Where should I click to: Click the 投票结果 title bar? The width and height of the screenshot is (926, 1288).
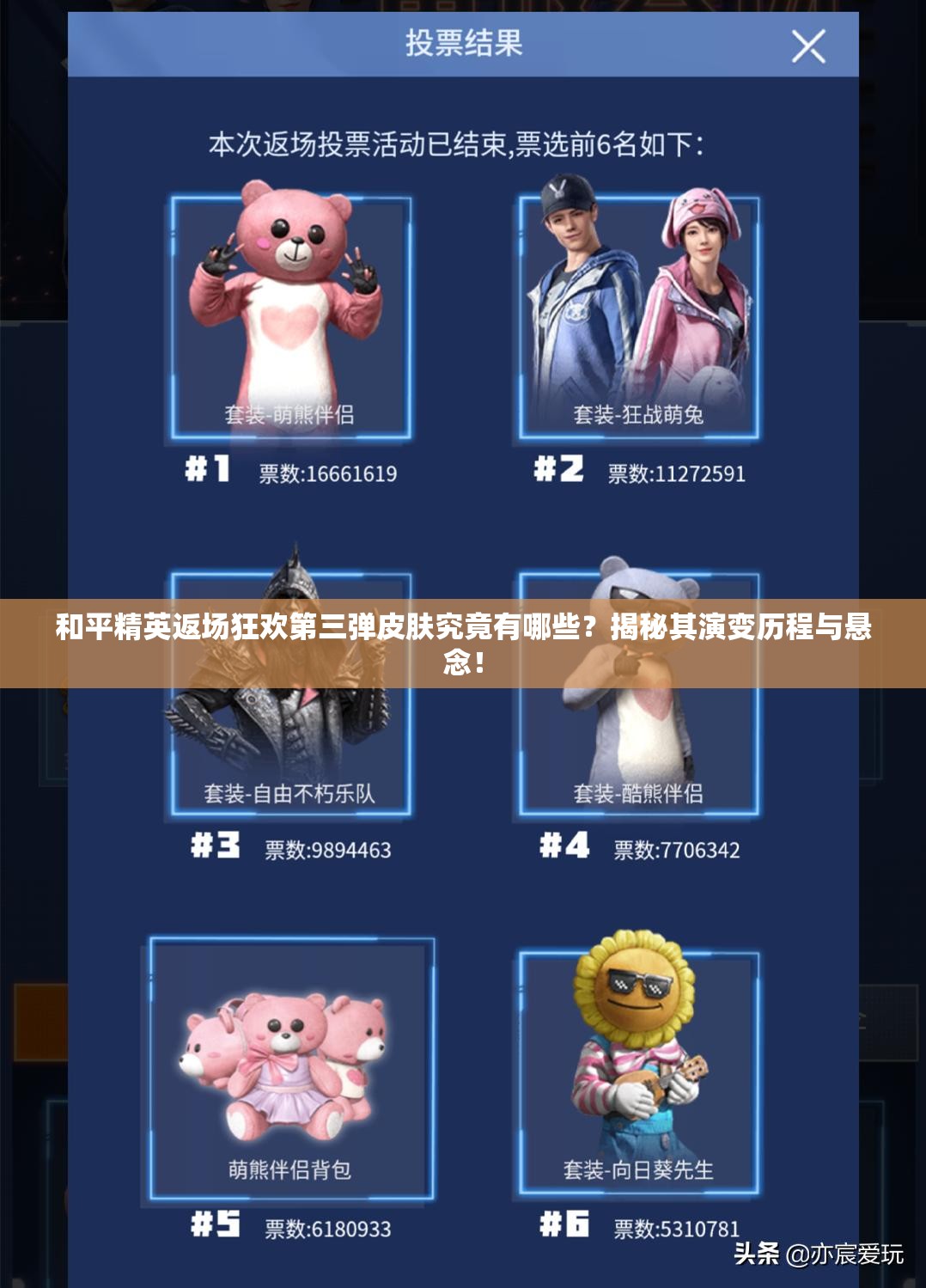click(x=463, y=45)
